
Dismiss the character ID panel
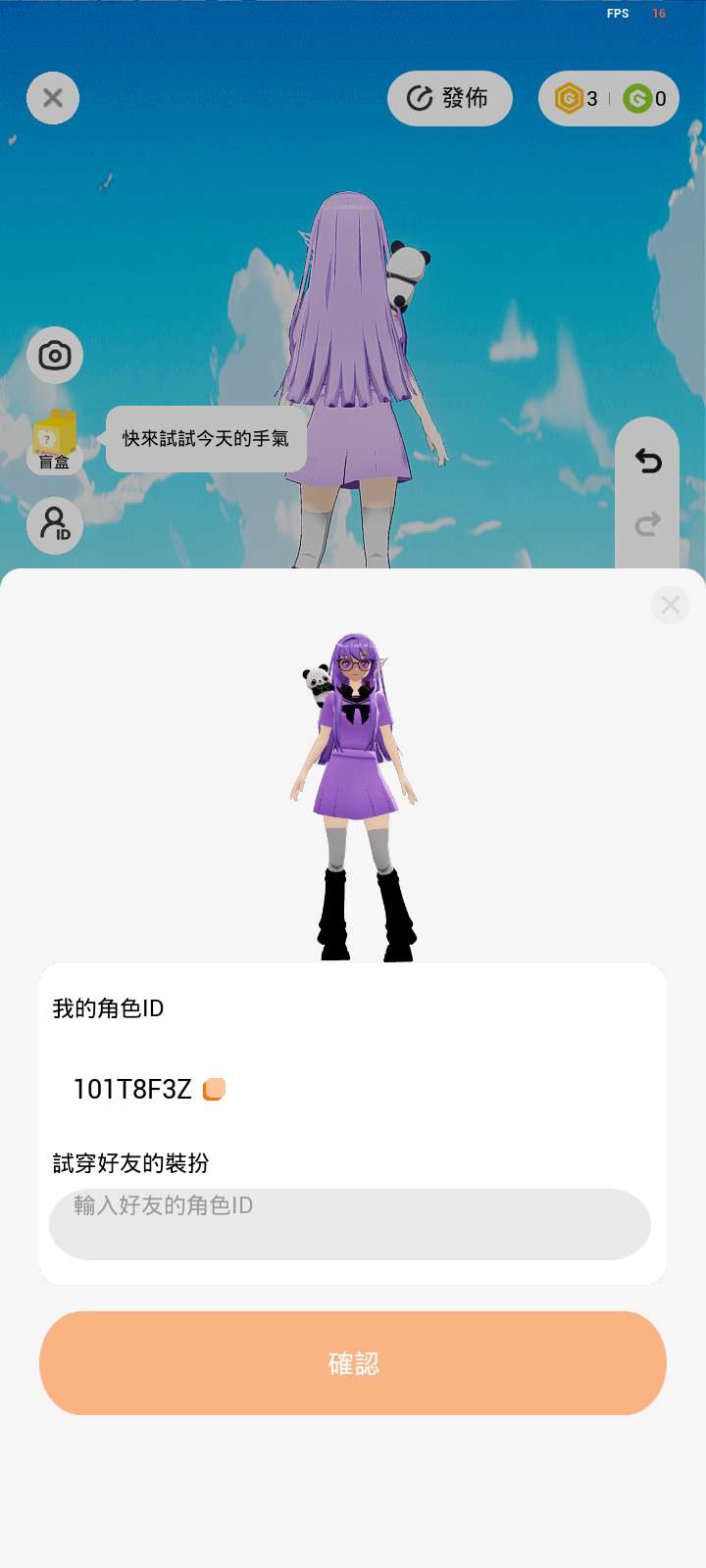tap(670, 605)
